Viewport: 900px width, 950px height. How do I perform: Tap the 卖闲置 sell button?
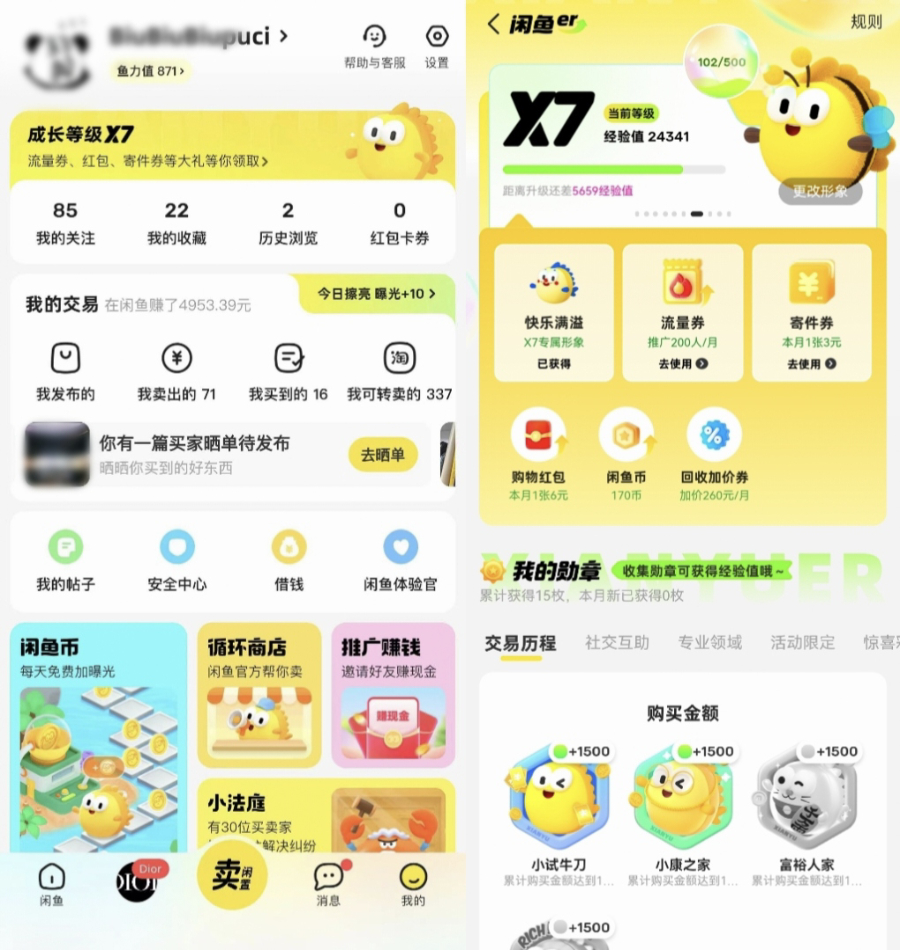(x=232, y=875)
